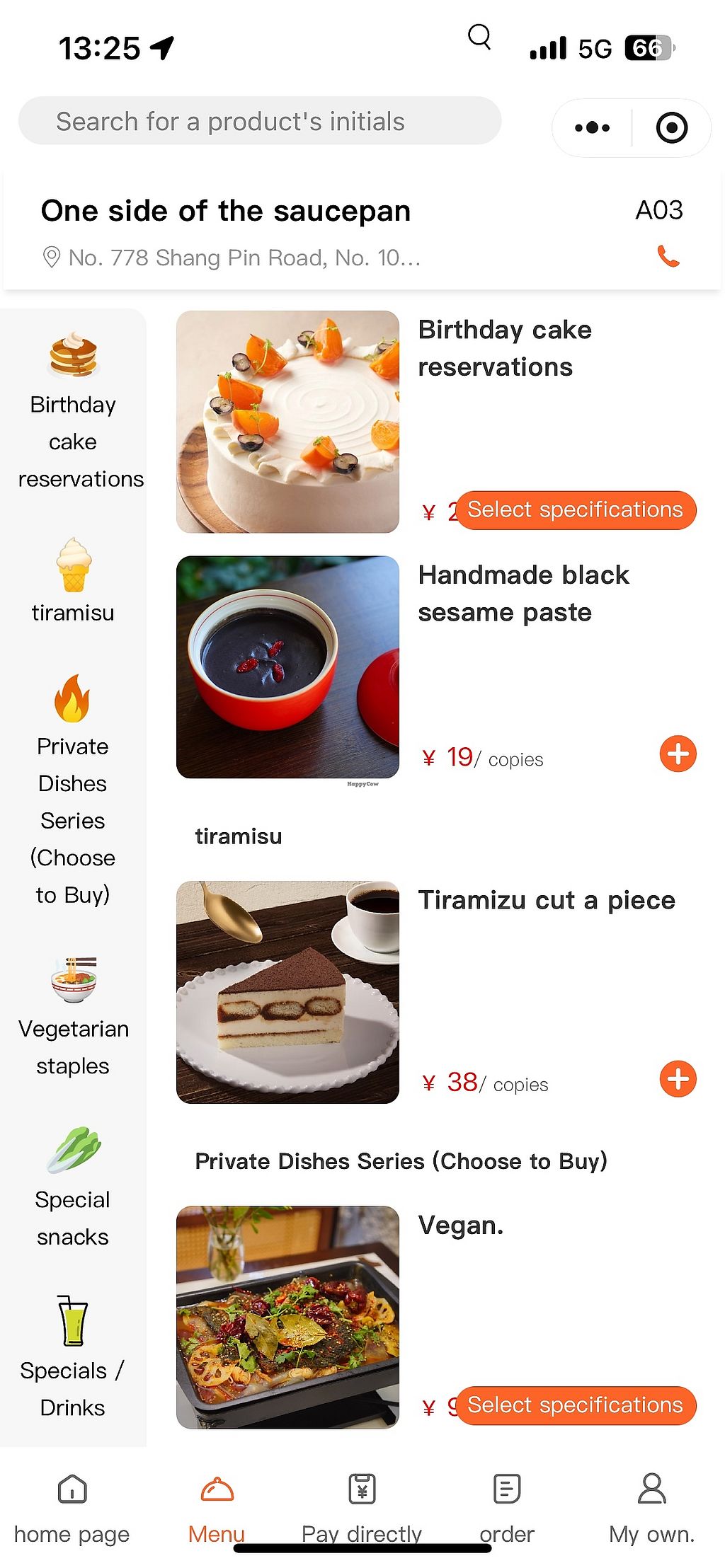Jump to the Private Dishes Series category
This screenshot has height=1568, width=725.
pos(73,790)
